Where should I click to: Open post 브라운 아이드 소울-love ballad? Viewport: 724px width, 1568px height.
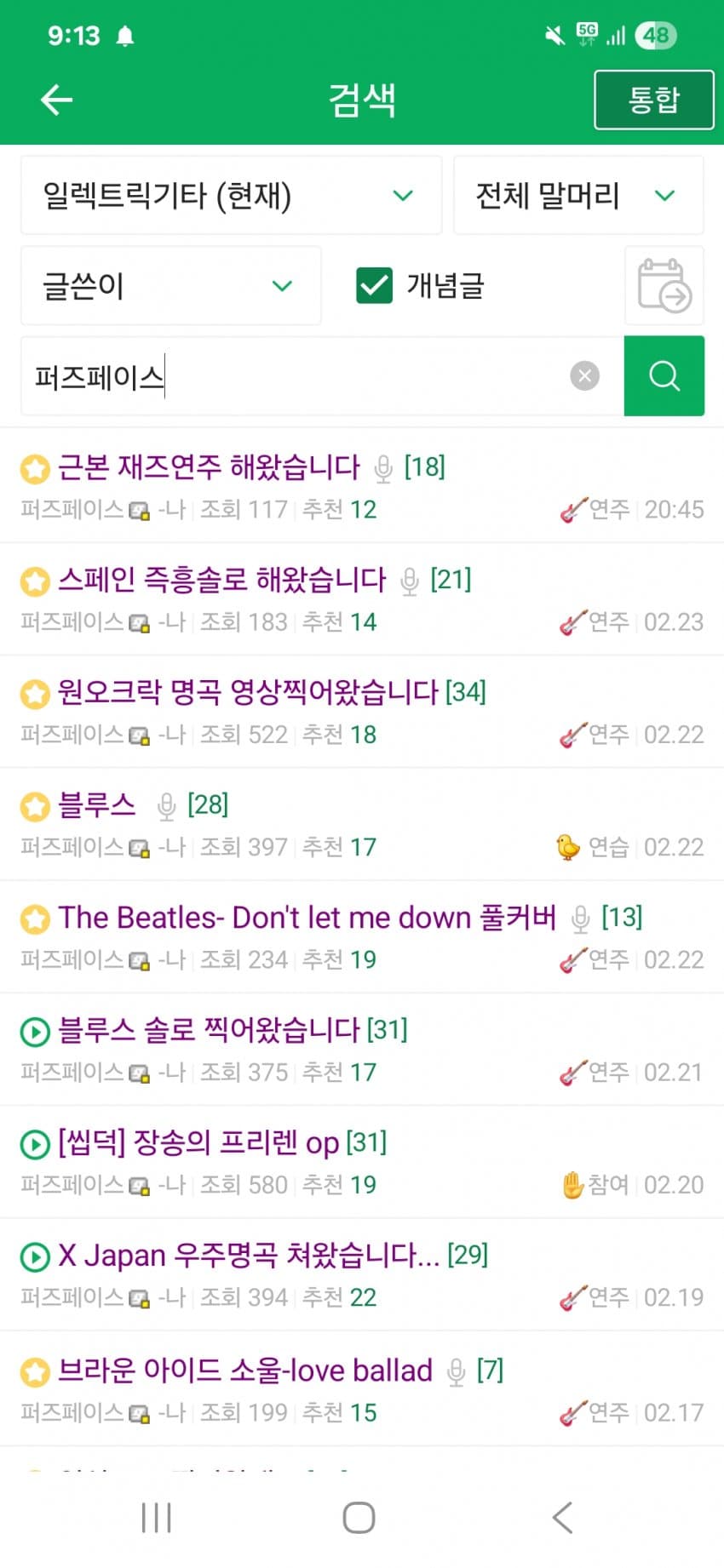[x=245, y=1371]
